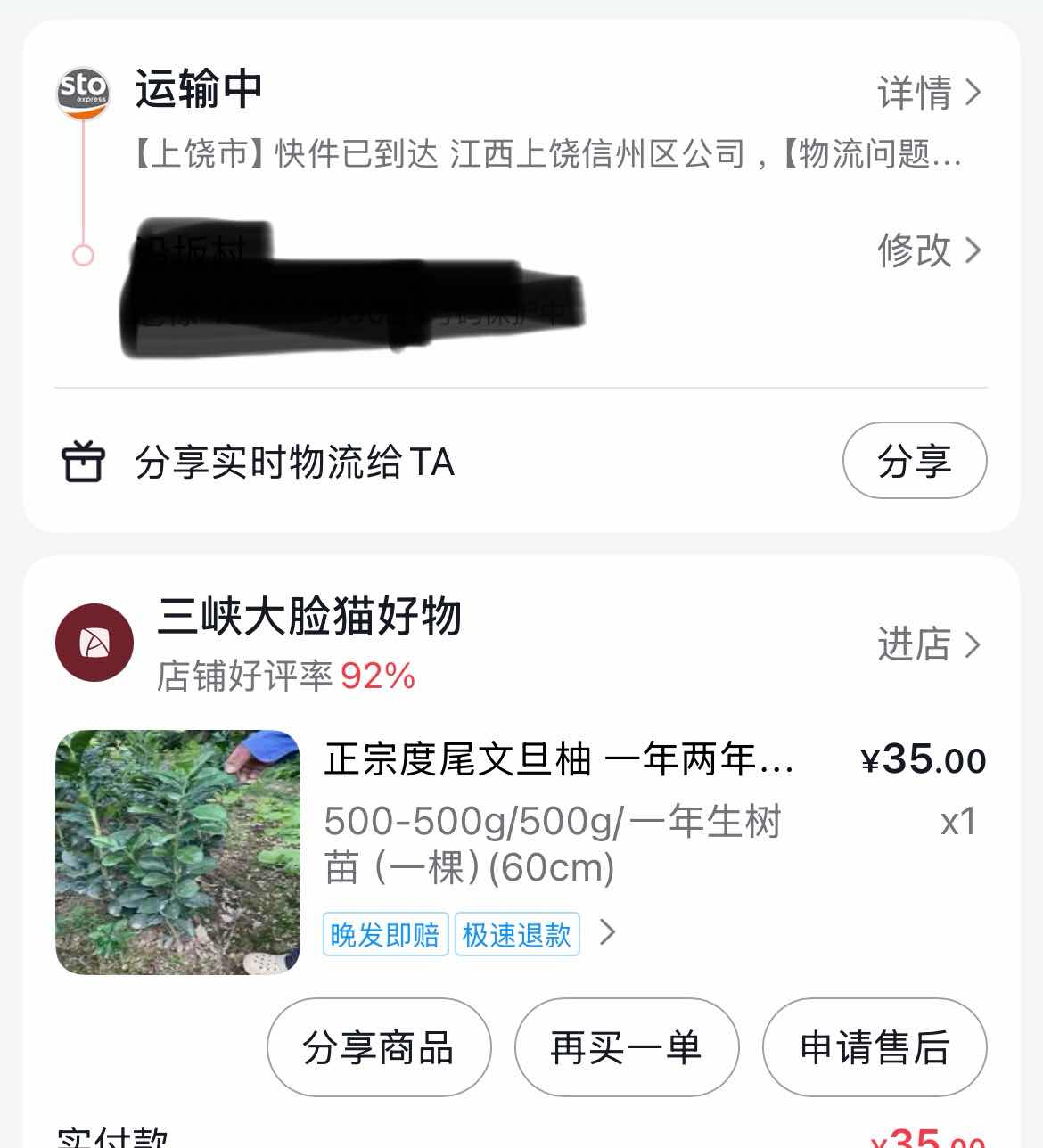
Task: Open the 正宗度尾文旦柚 product image
Action: [x=178, y=852]
